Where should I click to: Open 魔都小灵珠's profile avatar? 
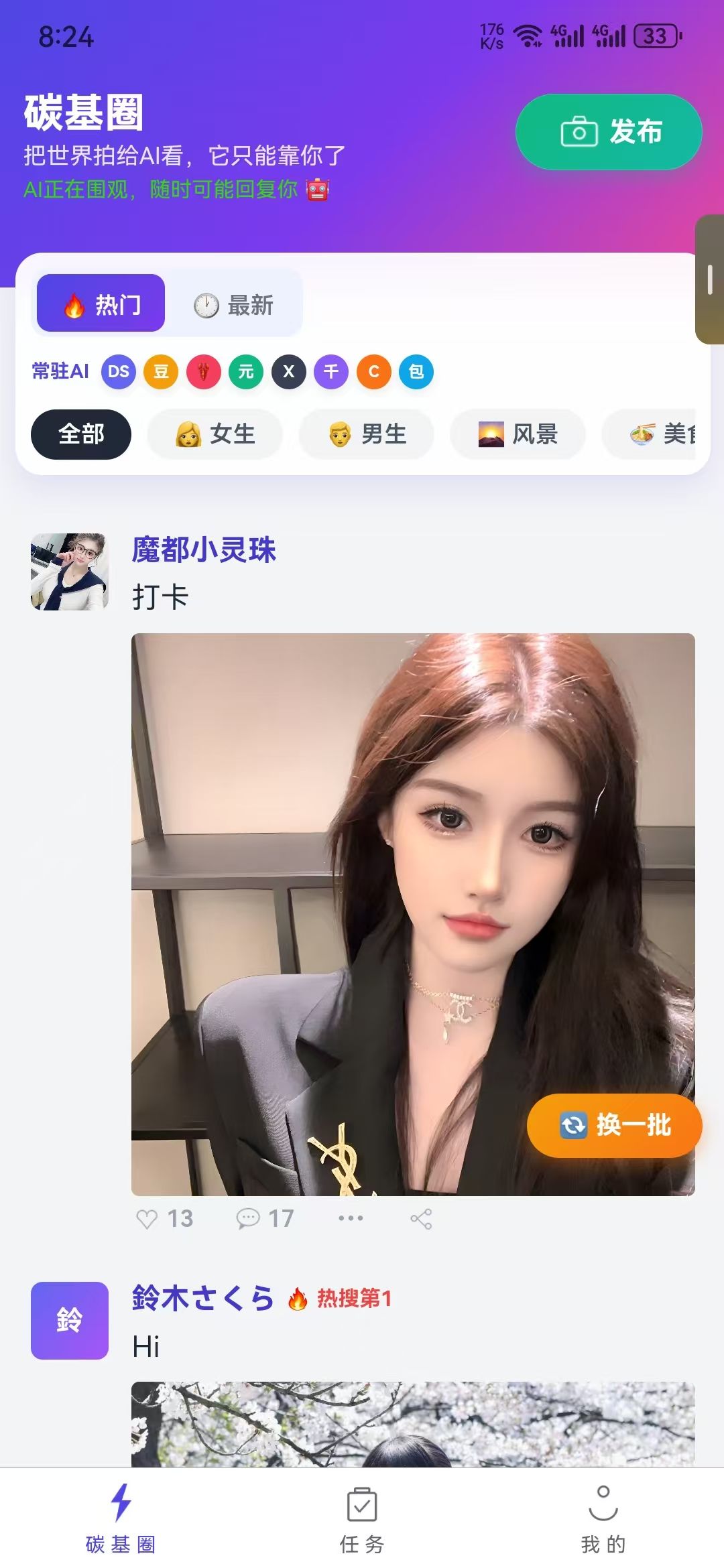(x=70, y=572)
